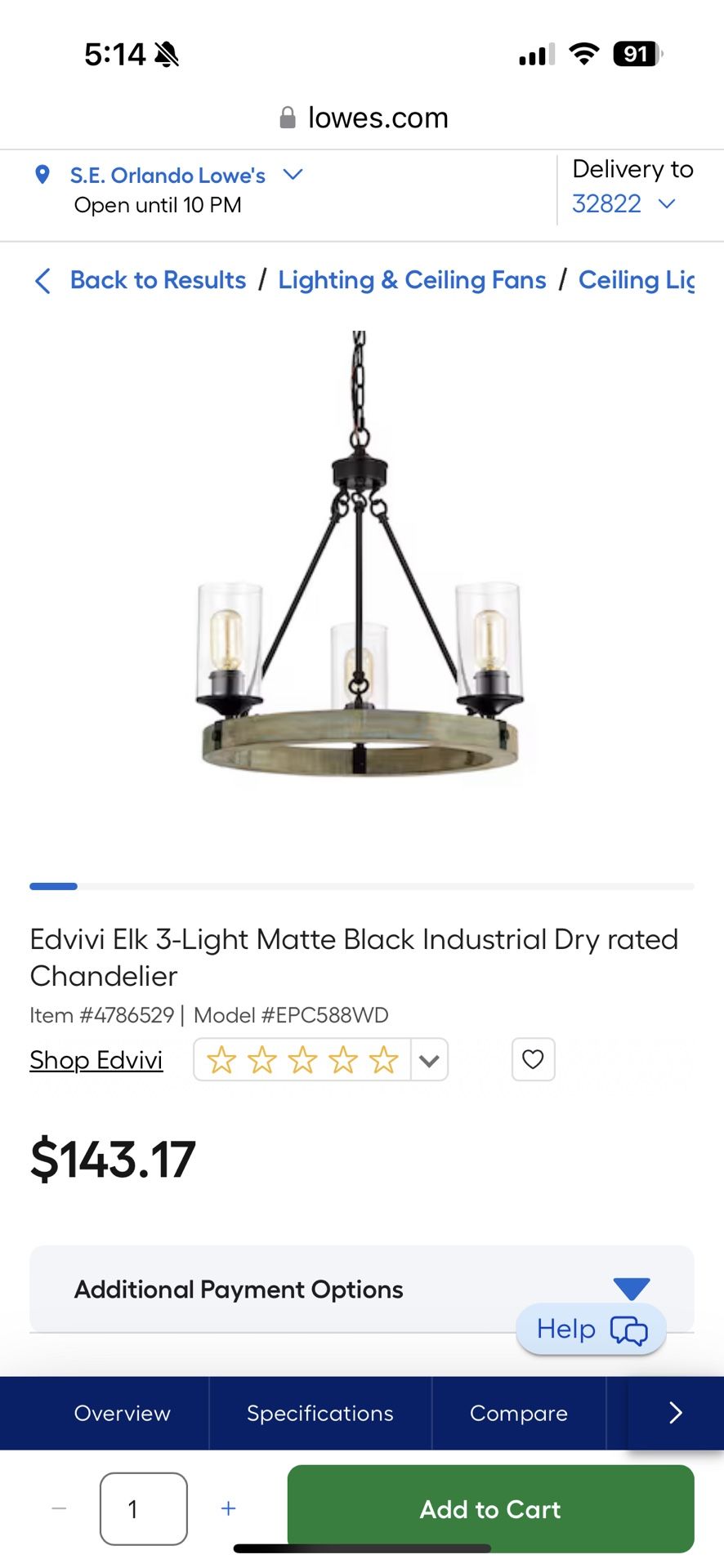Tap the quantity input field showing 1
Viewport: 724px width, 1568px height.
click(144, 1509)
